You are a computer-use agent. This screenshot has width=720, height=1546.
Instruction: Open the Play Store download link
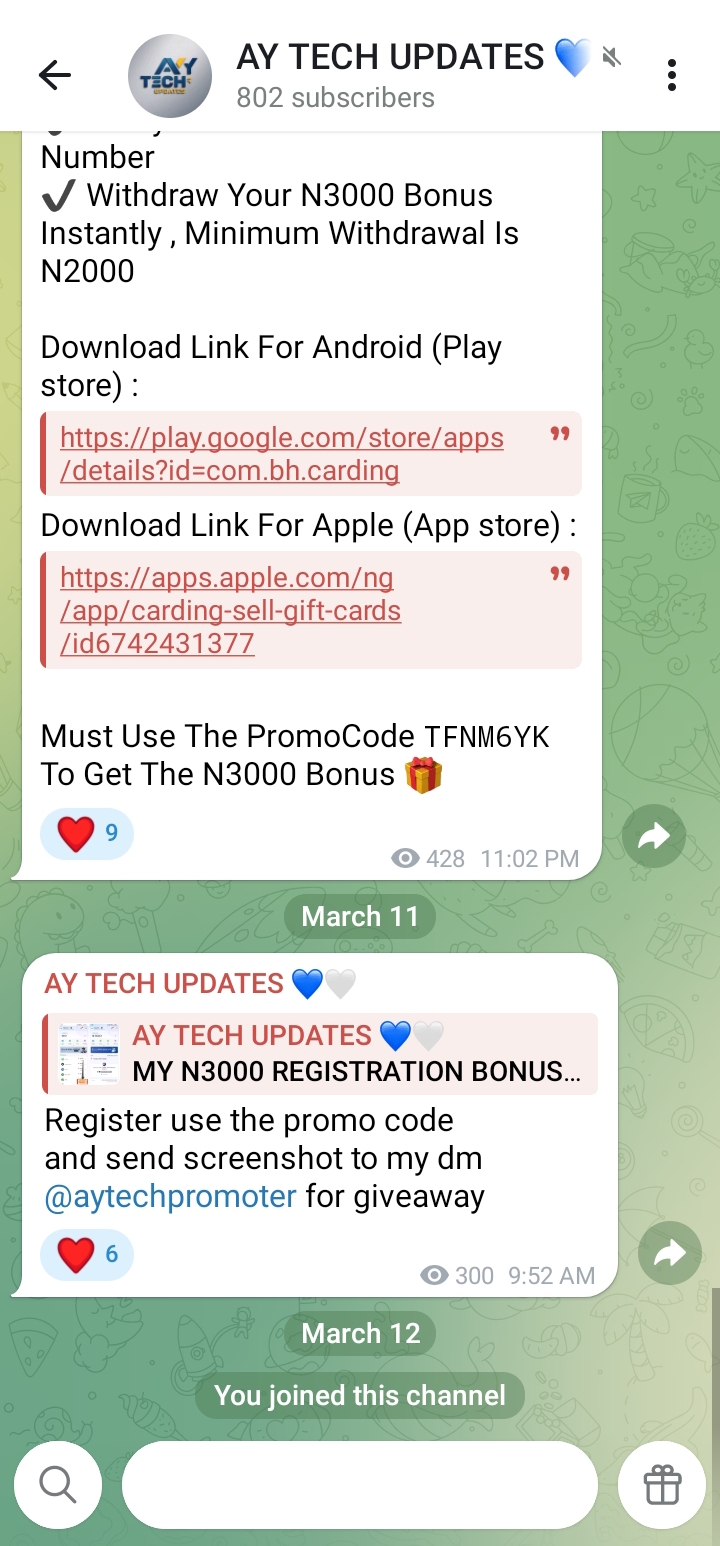[x=282, y=454]
